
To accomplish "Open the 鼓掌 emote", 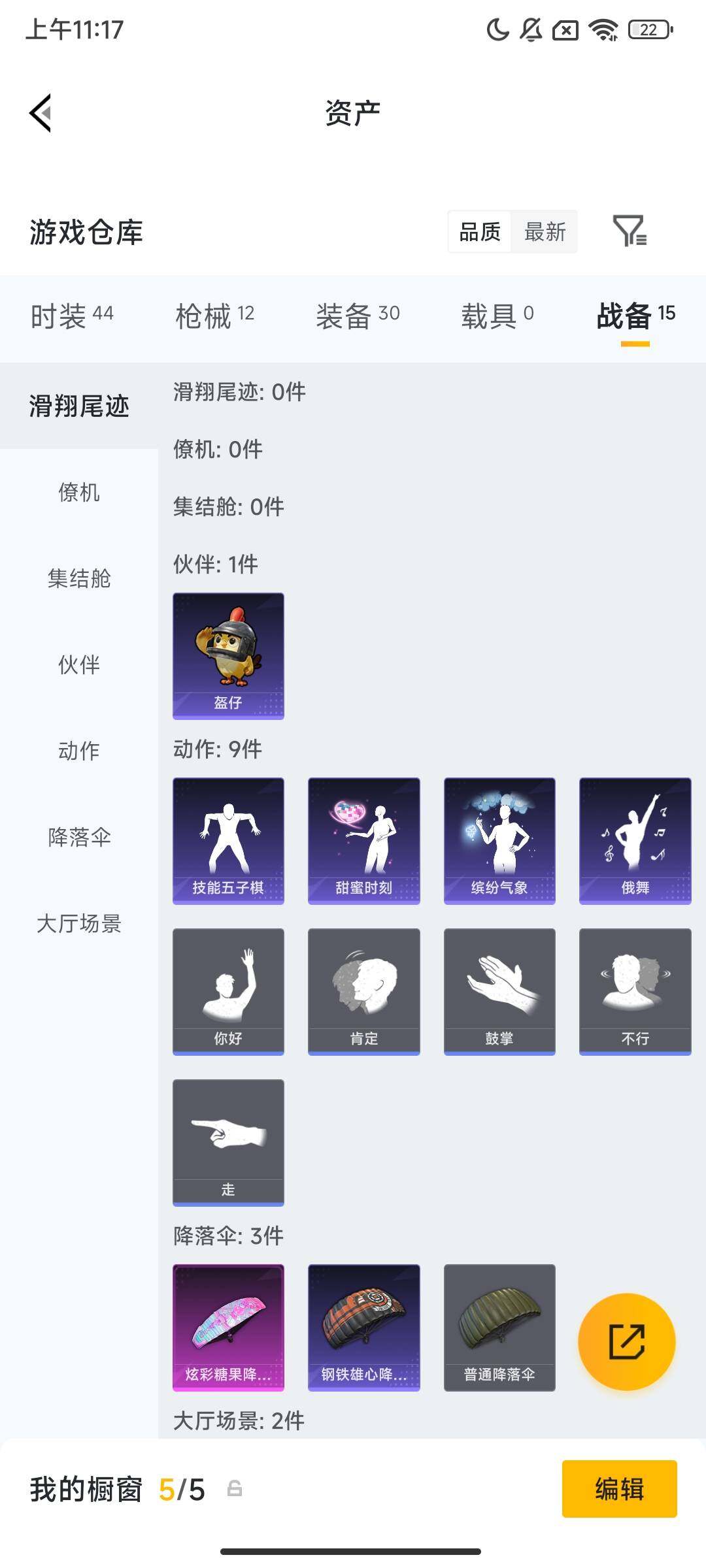I will coord(499,991).
